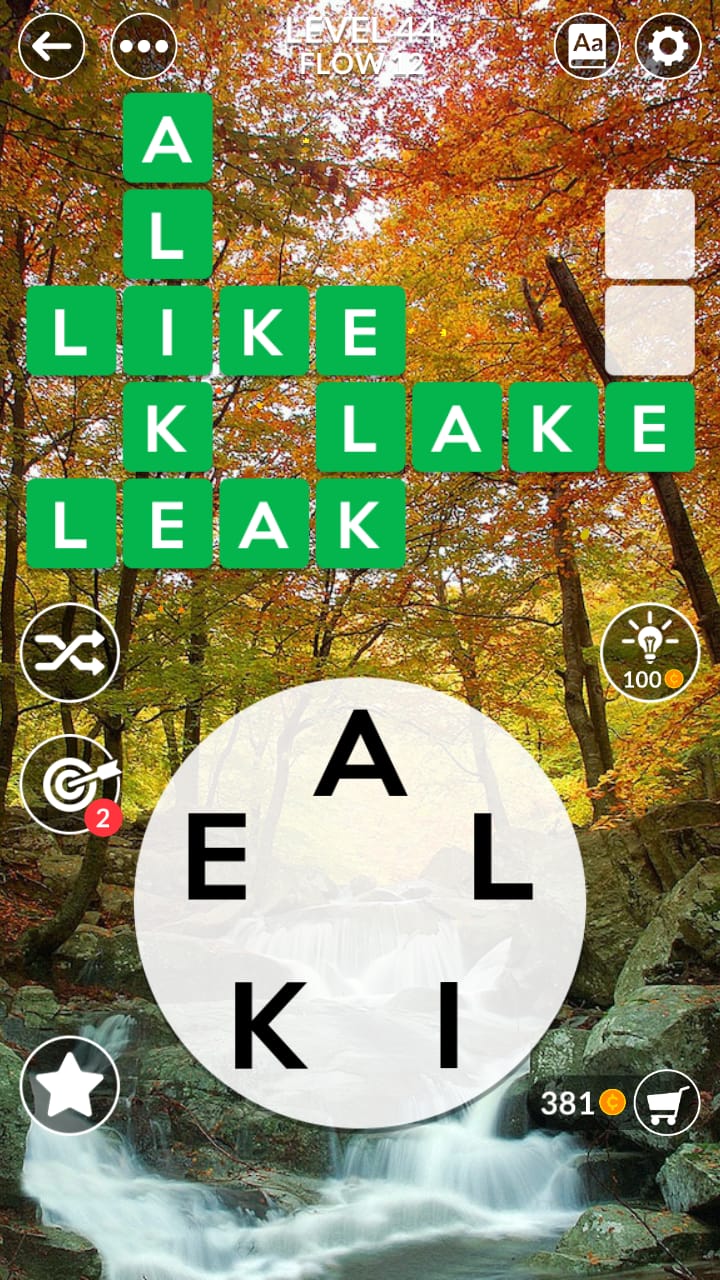Select letter K on the wheel
The width and height of the screenshot is (720, 1280).
pyautogui.click(x=268, y=1025)
